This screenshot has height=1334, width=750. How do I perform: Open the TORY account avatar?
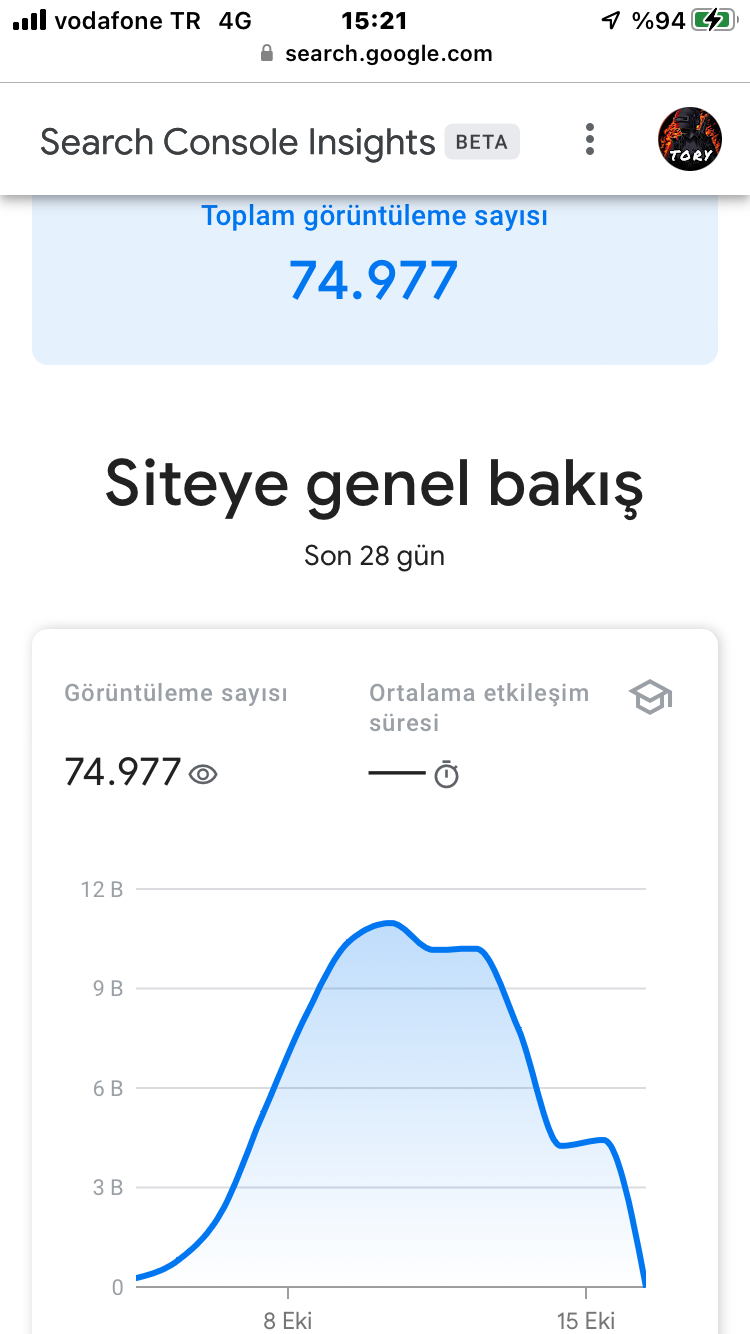(690, 139)
